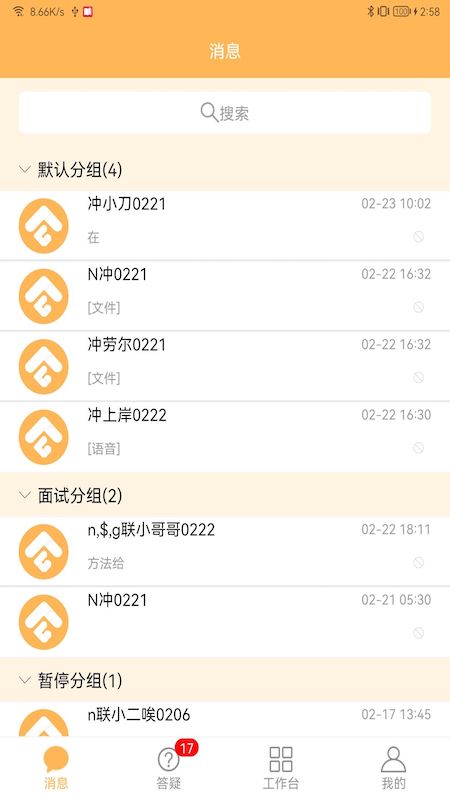Open the chat with 冲小刀0221

pos(225,226)
